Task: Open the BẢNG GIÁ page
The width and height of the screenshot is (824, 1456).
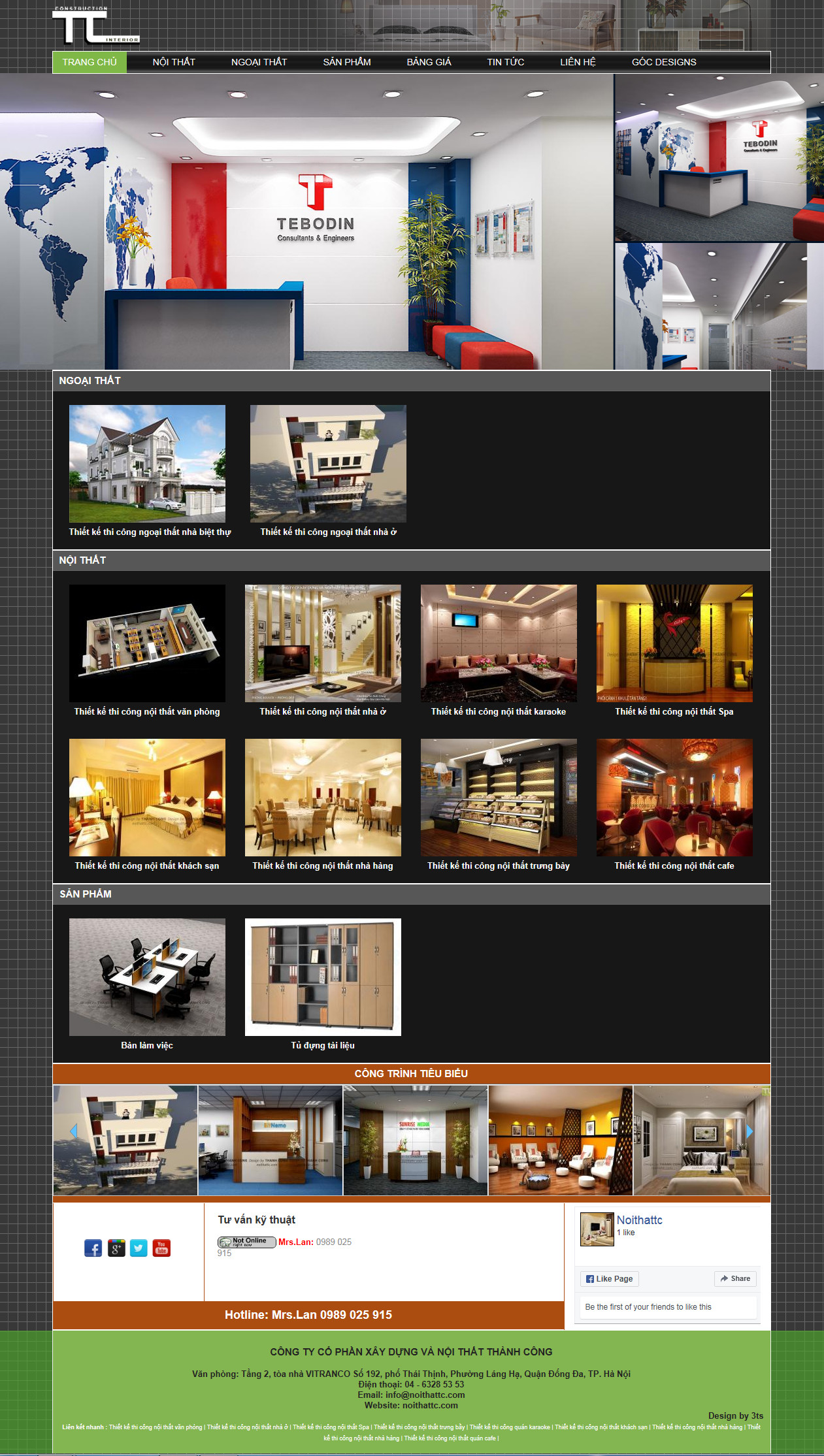Action: point(429,62)
